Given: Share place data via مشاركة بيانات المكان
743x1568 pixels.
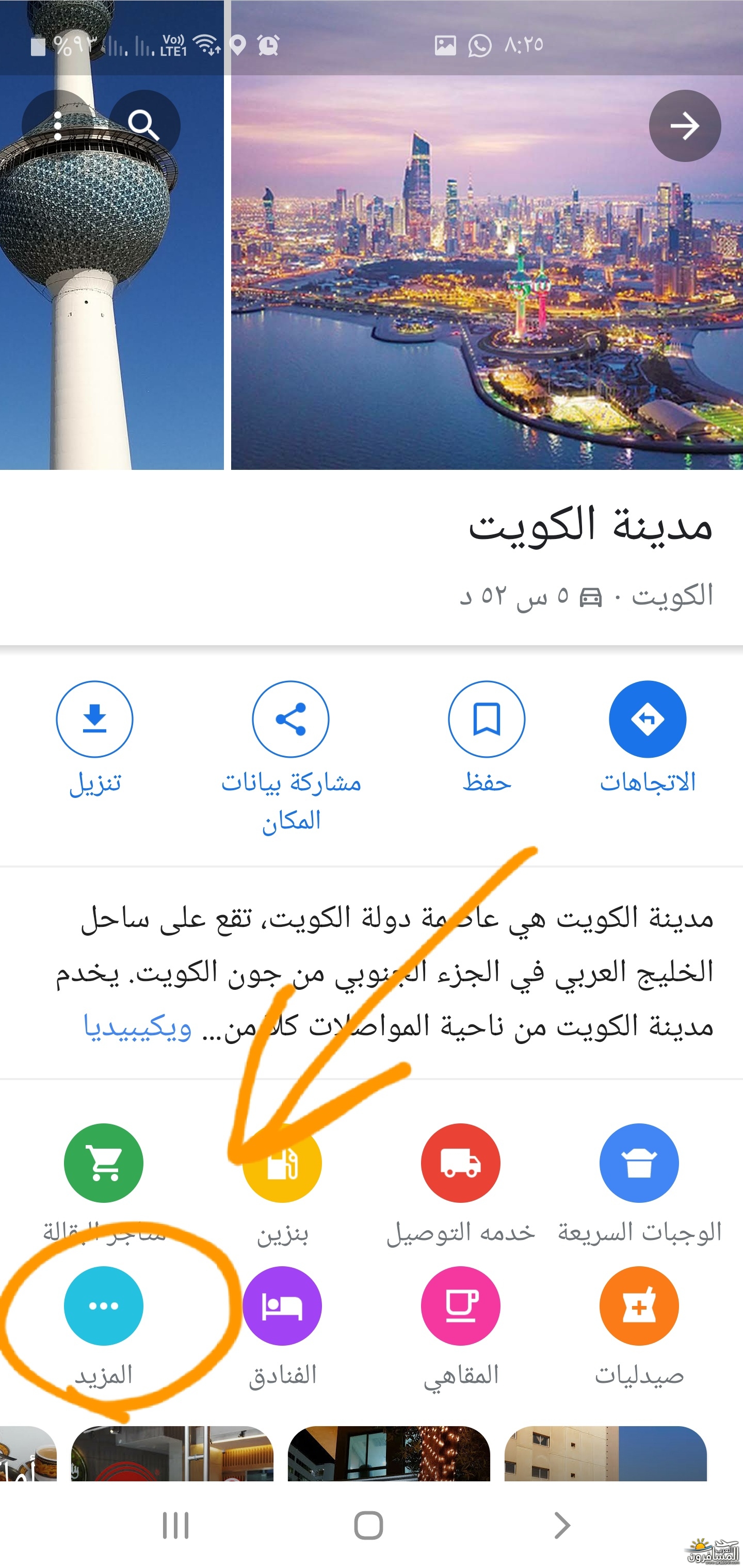Looking at the screenshot, I should click(290, 719).
